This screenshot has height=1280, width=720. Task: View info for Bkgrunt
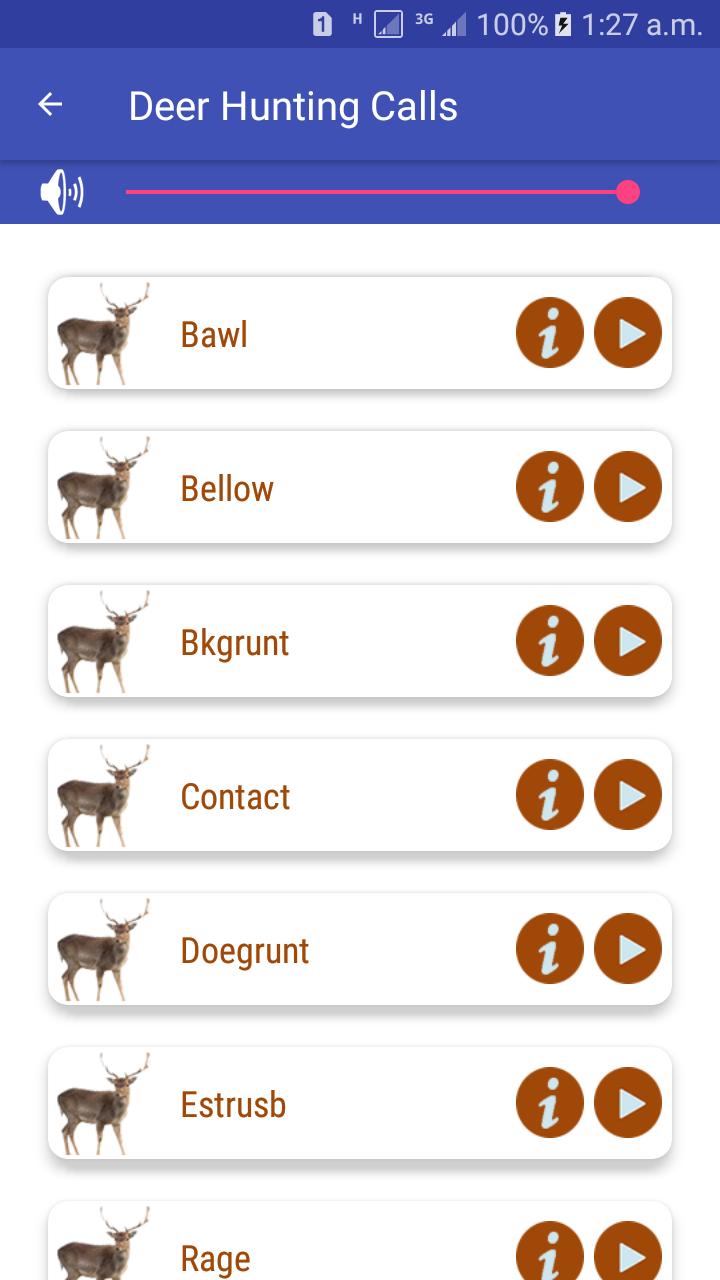550,641
